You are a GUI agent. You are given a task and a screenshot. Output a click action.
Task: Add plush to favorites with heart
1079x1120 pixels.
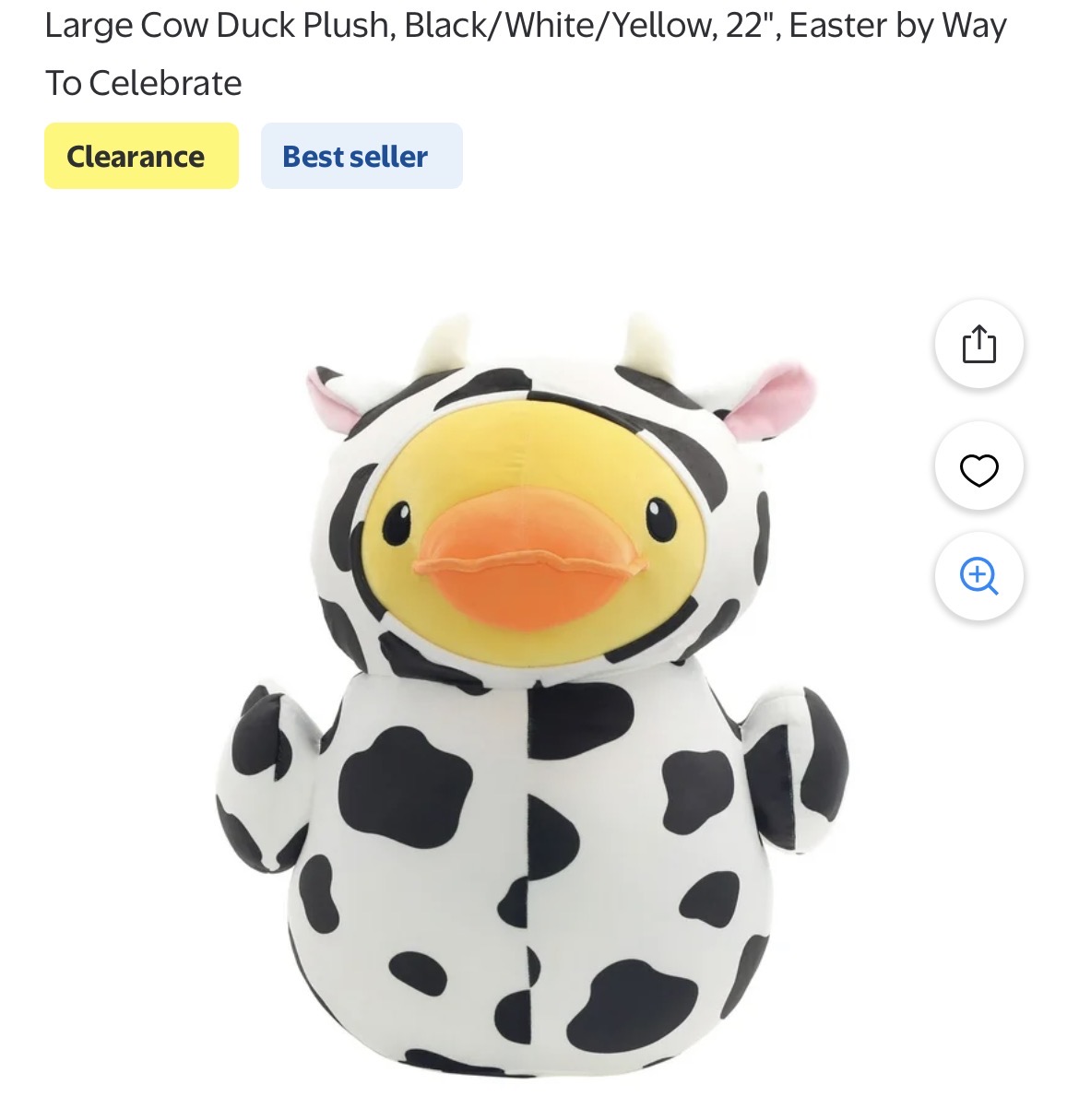pos(978,469)
